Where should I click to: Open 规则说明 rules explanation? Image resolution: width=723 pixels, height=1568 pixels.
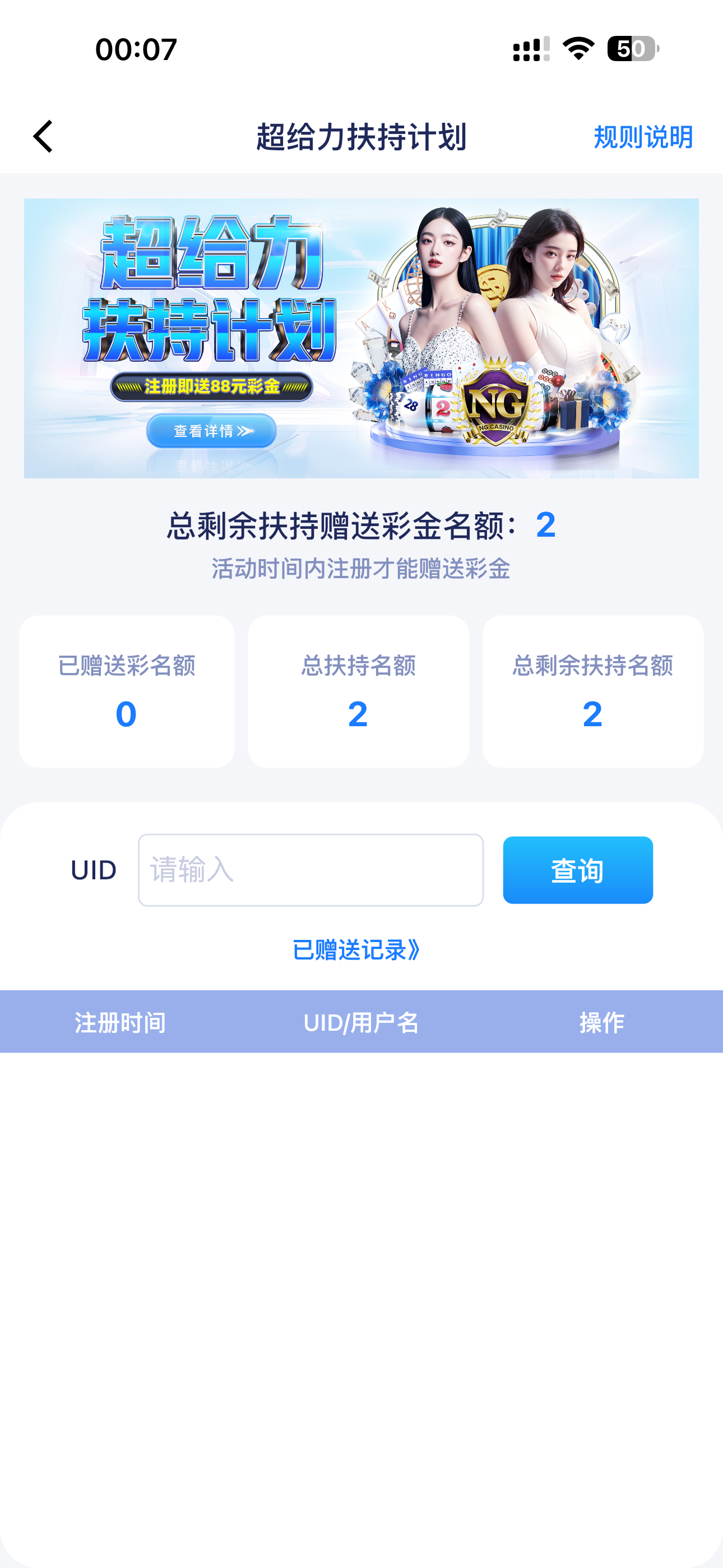643,137
